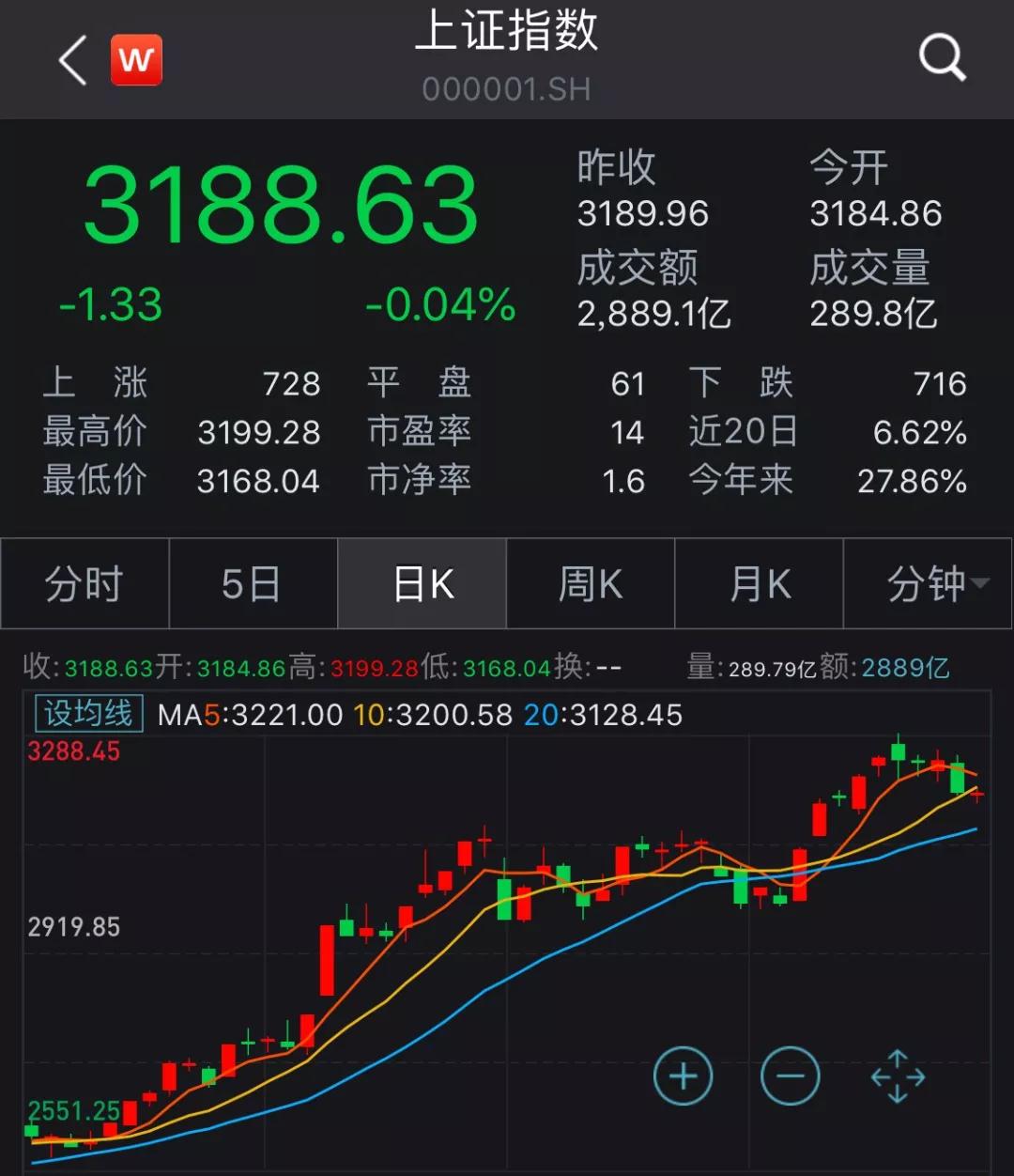Open the Wind app logo icon
Viewport: 1014px width, 1176px height.
(136, 58)
